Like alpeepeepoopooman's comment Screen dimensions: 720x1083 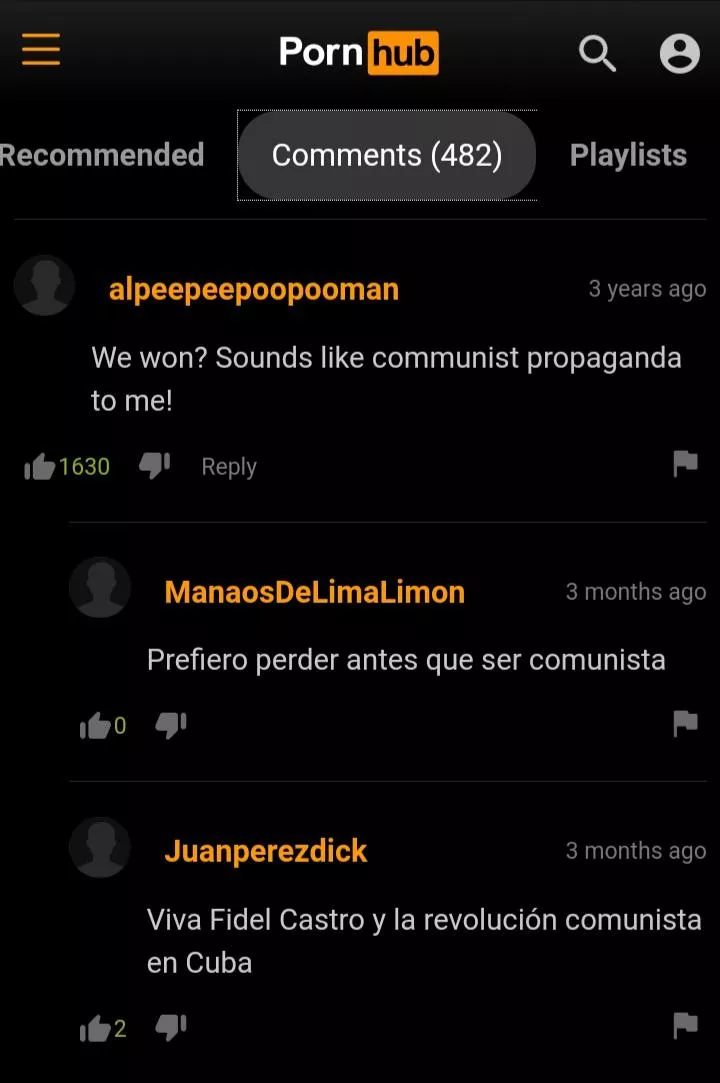point(41,466)
